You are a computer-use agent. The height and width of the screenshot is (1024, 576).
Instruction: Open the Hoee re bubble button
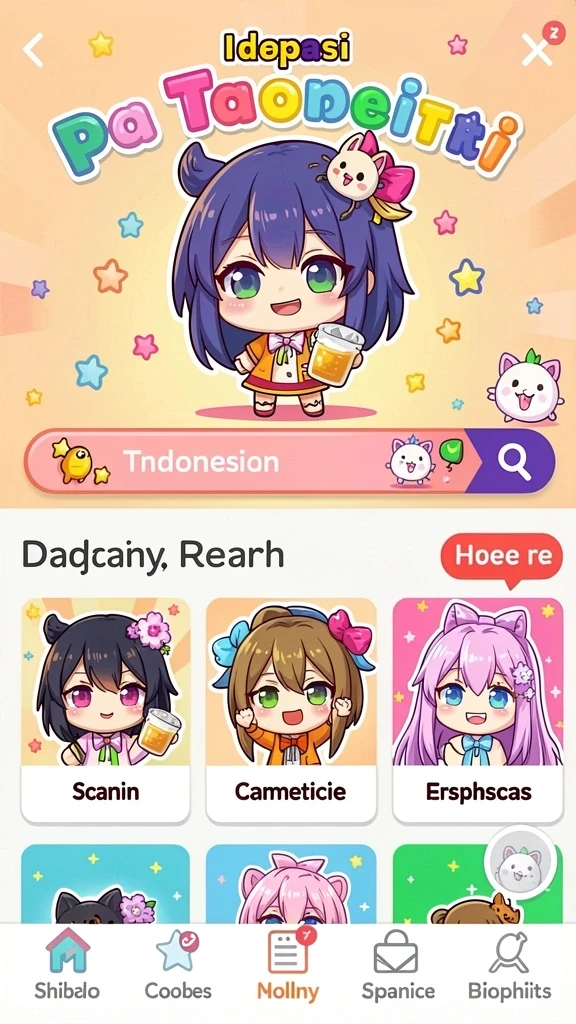tap(502, 558)
